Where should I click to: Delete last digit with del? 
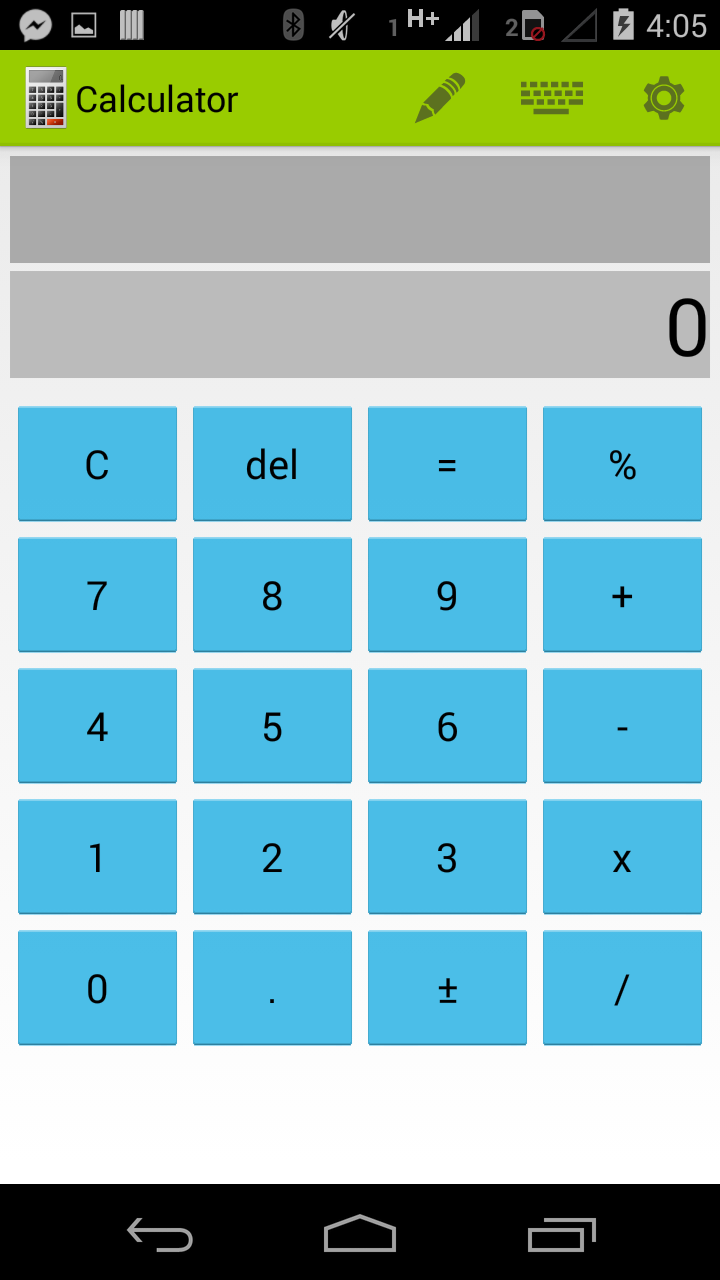point(272,464)
